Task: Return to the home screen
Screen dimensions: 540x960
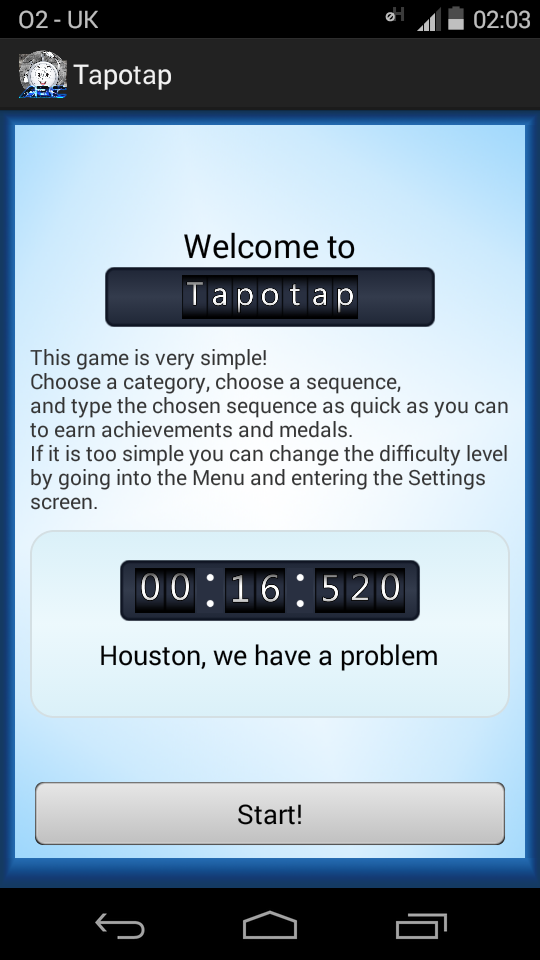Action: [270, 924]
